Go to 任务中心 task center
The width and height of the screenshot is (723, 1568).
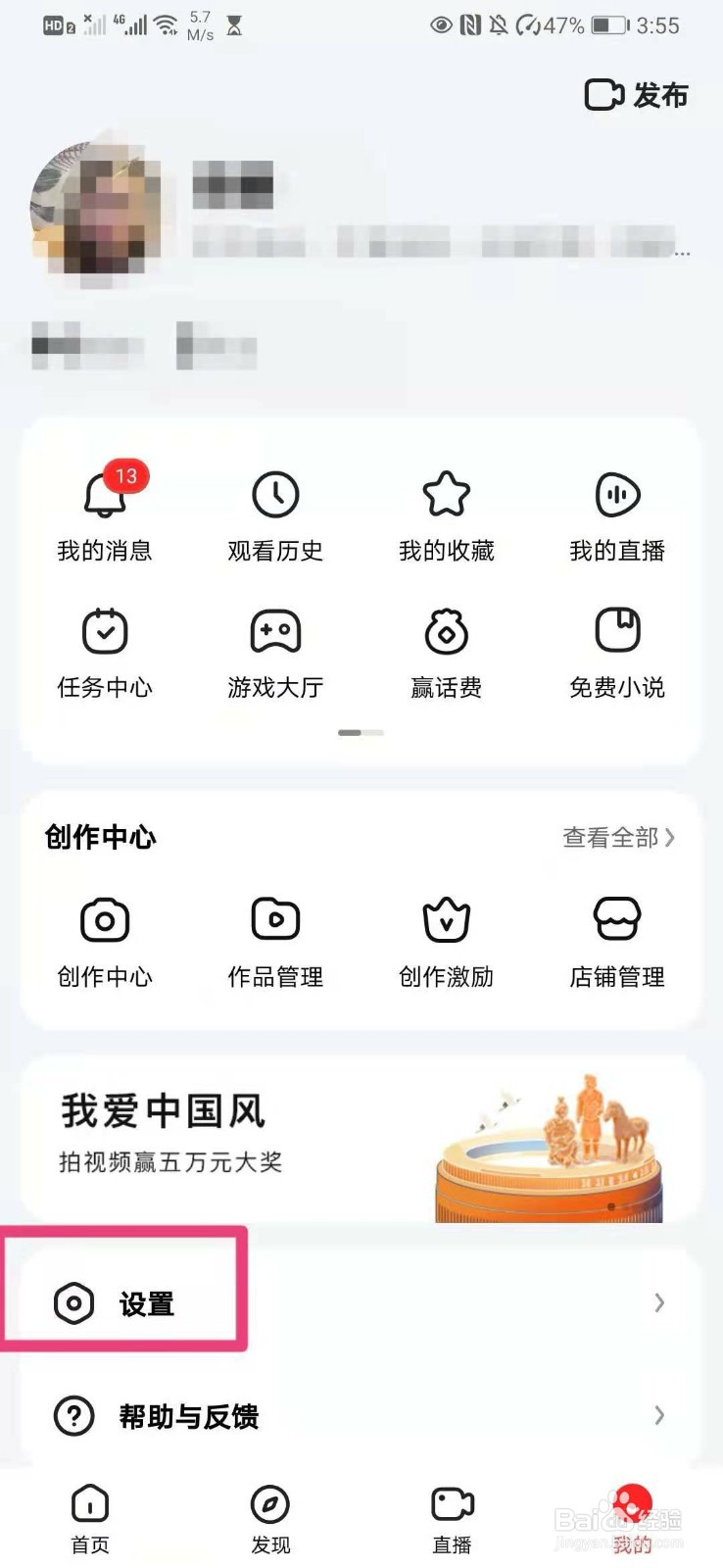coord(105,650)
